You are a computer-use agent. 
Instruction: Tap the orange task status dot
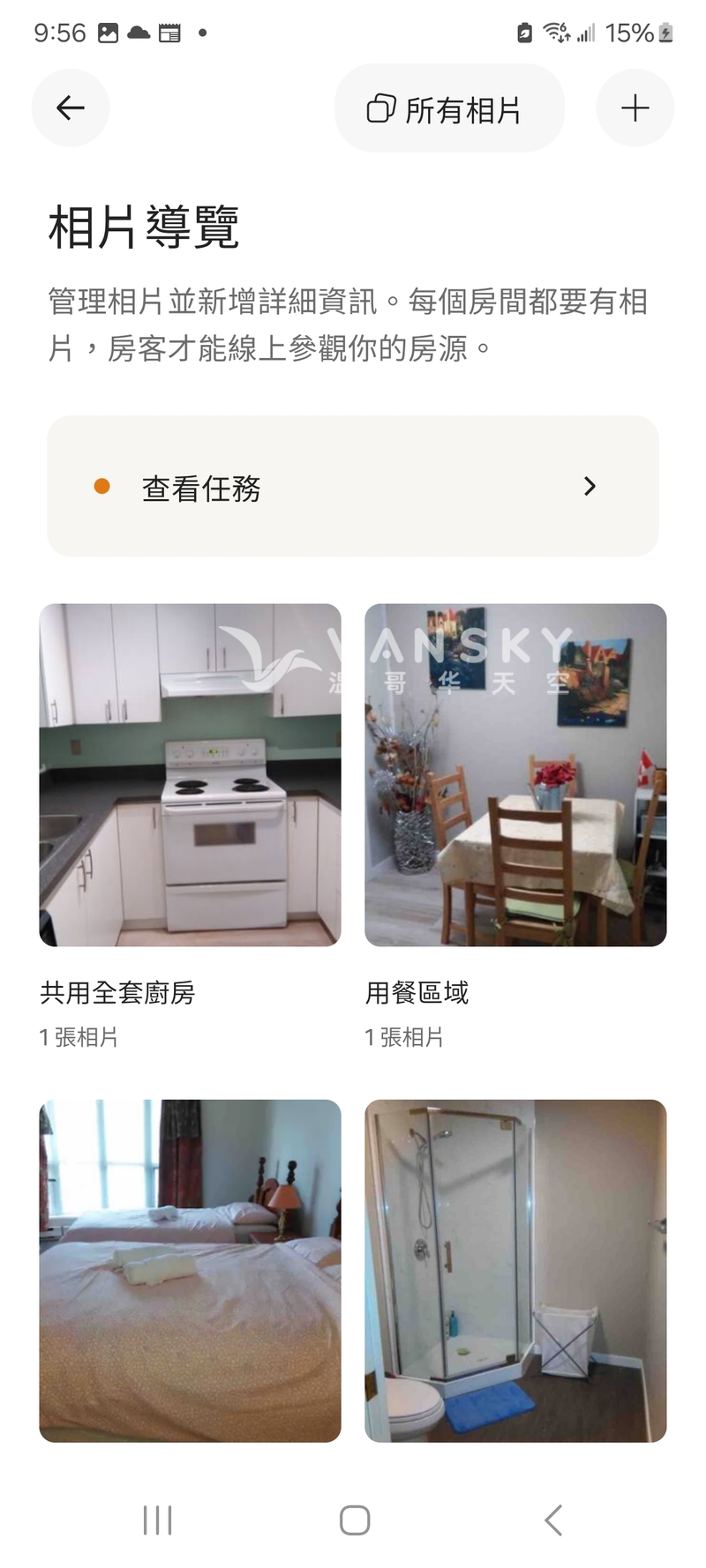pos(101,486)
